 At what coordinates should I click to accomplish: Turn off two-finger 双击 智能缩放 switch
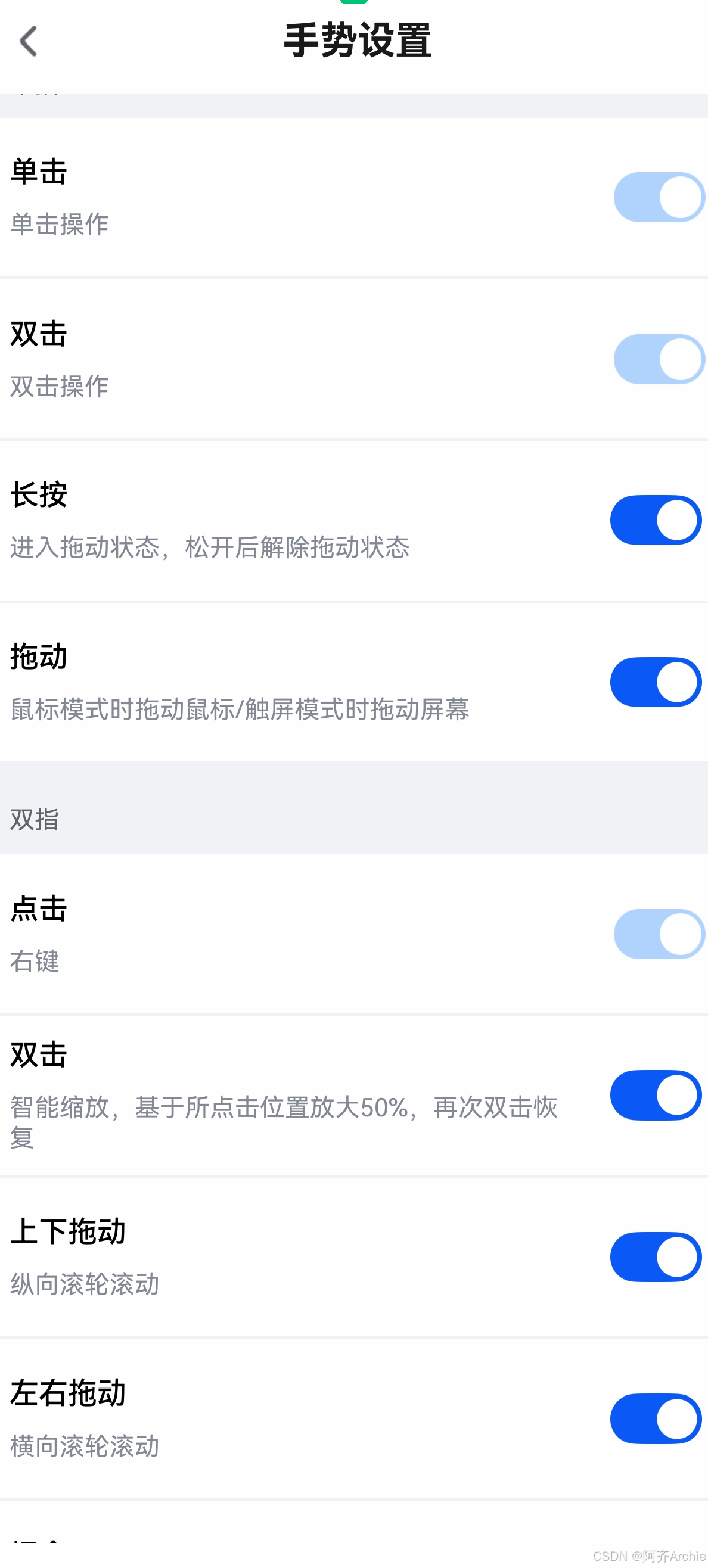click(x=656, y=1095)
